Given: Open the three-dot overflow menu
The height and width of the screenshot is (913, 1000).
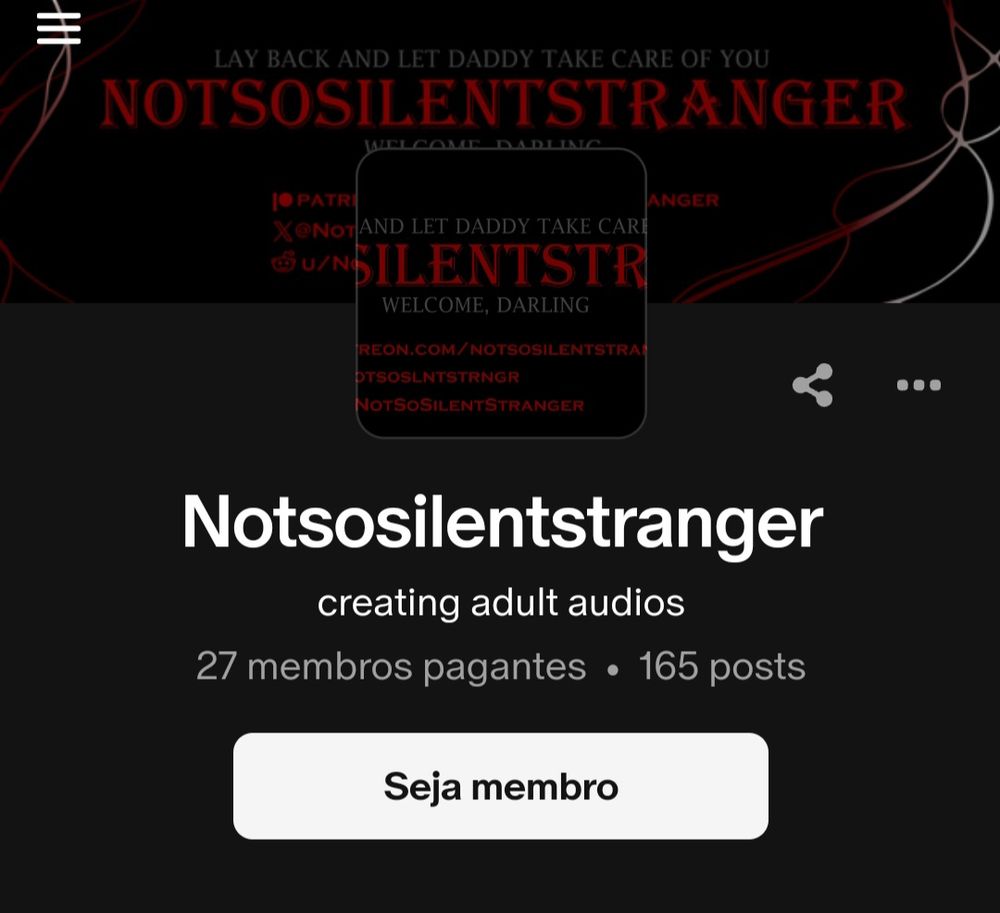Looking at the screenshot, I should (918, 385).
